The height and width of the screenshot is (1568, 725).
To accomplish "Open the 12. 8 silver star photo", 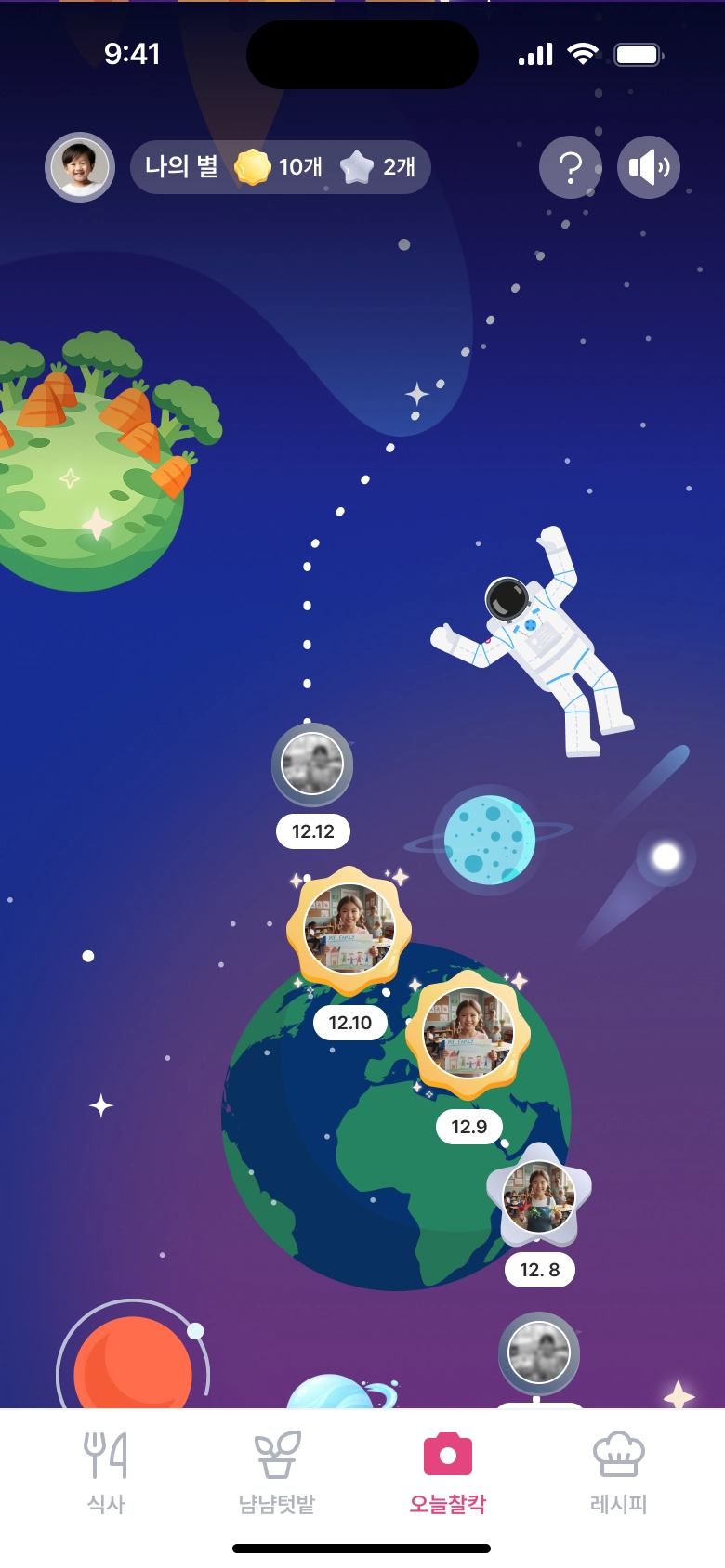I will point(539,1197).
